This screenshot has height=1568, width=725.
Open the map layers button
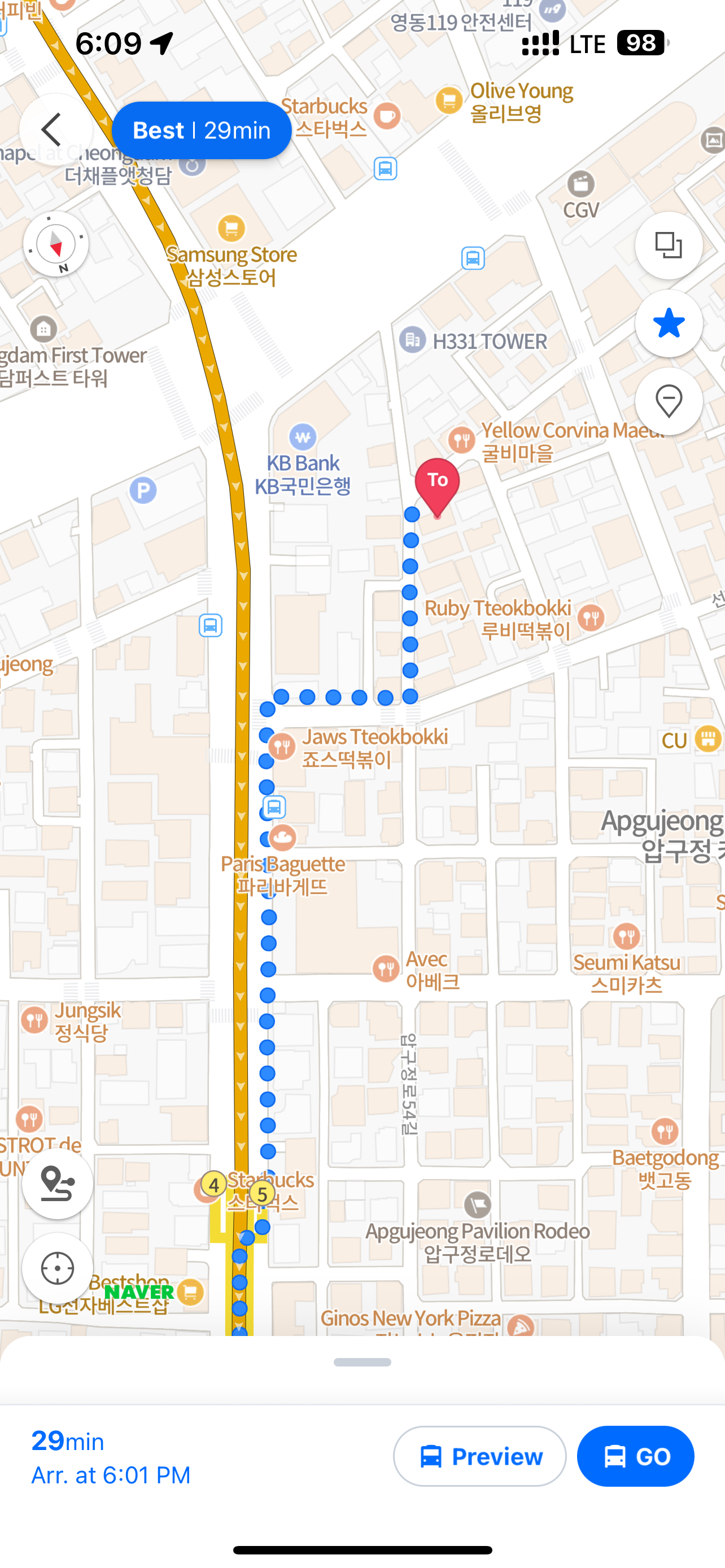click(669, 246)
